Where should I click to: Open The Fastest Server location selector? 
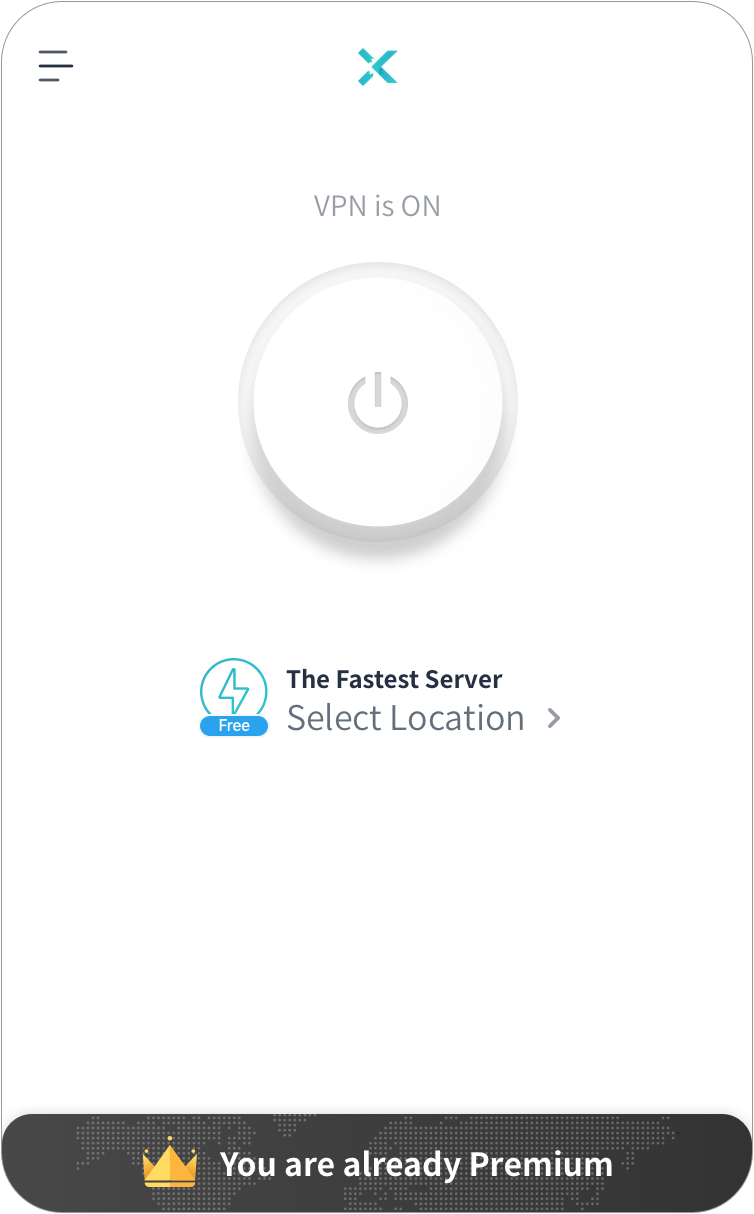pos(381,699)
